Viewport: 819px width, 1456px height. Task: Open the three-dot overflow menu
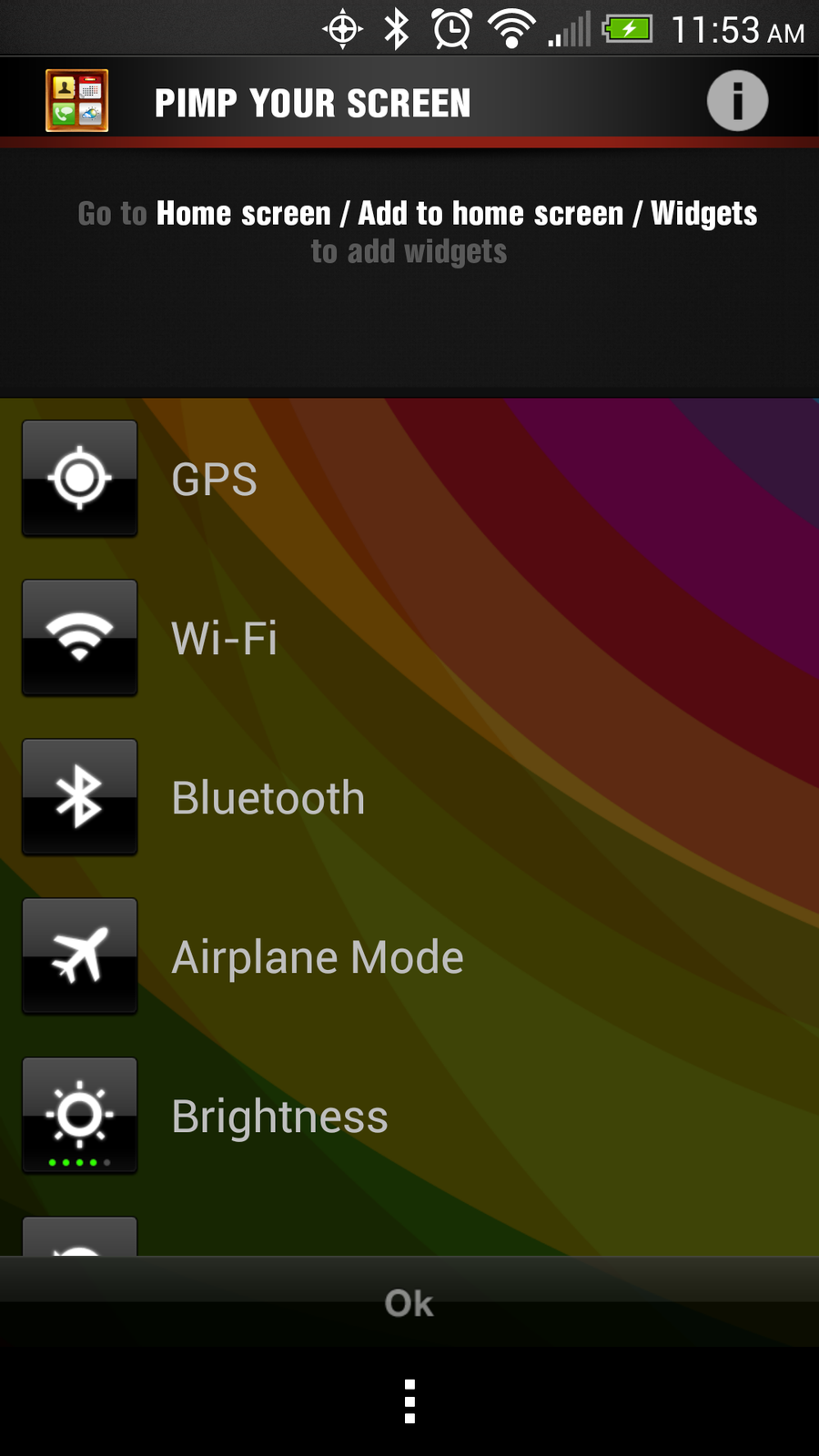pyautogui.click(x=409, y=1401)
